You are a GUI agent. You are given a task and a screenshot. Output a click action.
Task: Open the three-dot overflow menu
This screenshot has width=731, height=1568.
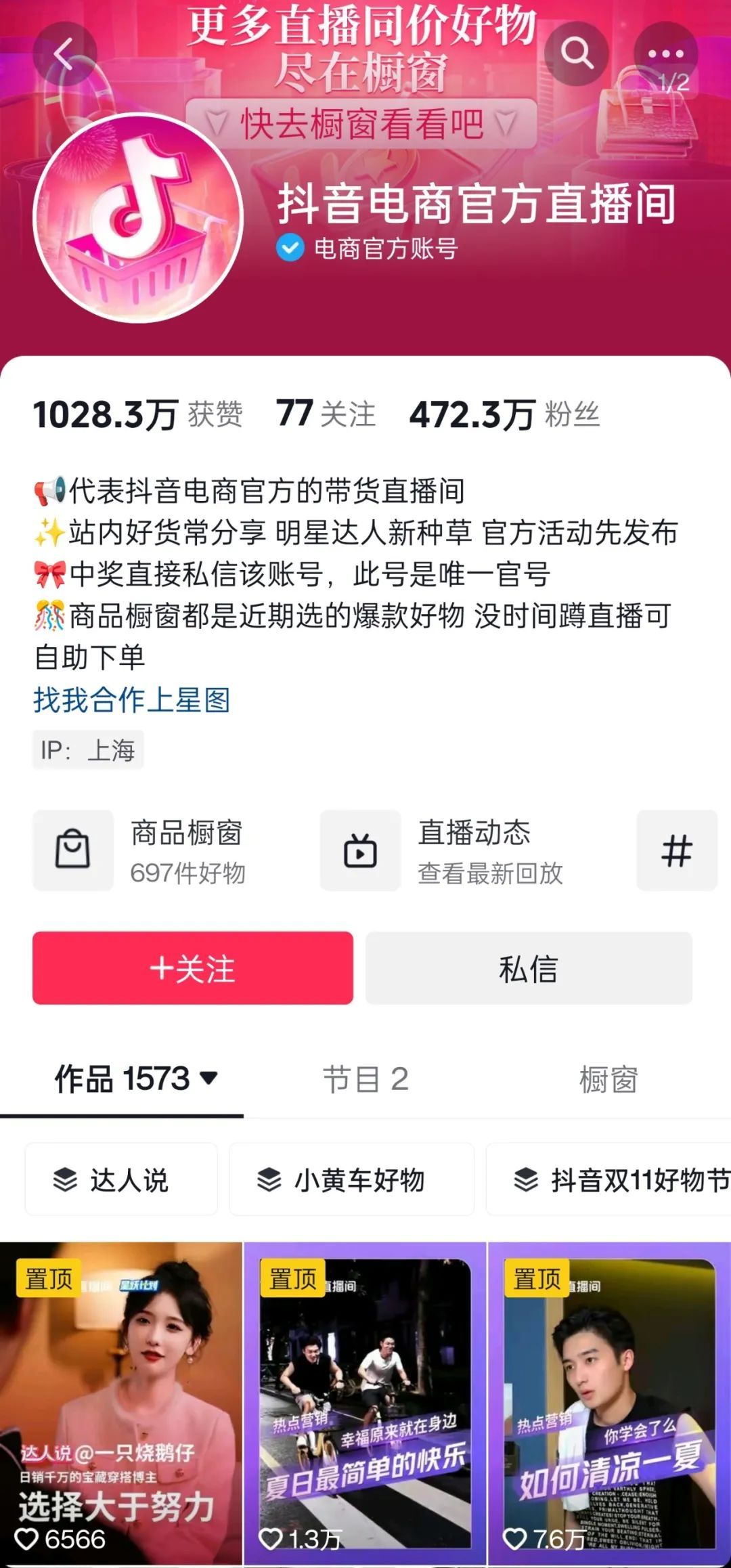pos(665,53)
